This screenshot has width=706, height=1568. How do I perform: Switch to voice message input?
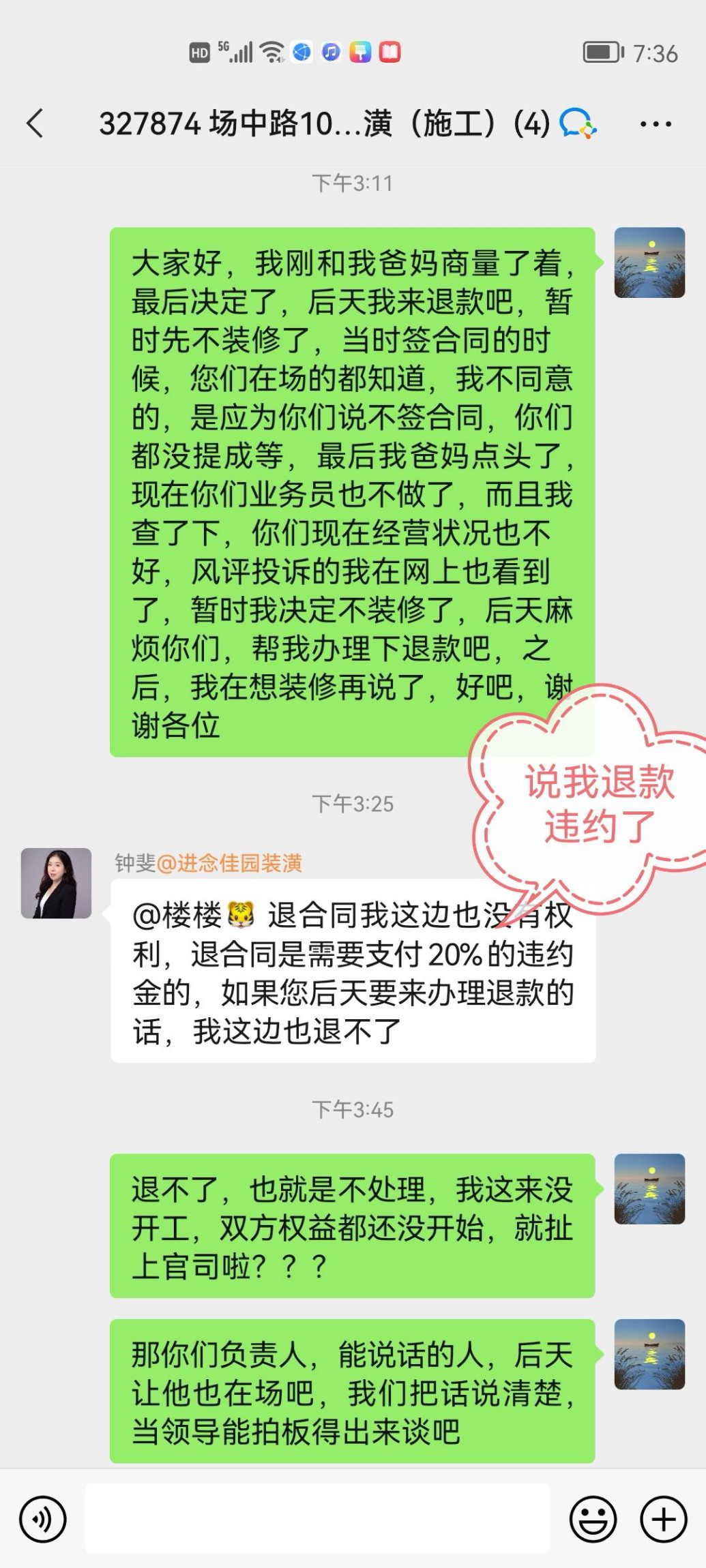point(42,1519)
